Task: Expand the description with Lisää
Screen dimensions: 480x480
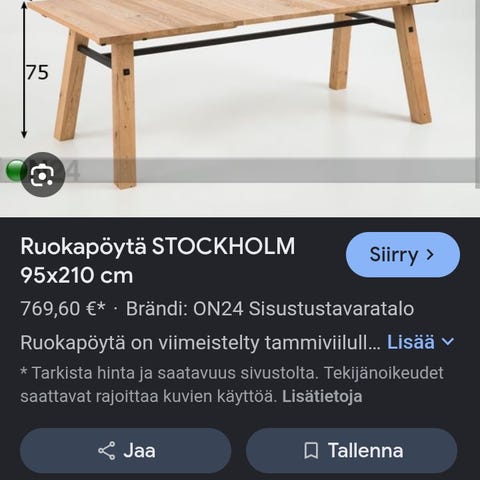Action: click(420, 342)
